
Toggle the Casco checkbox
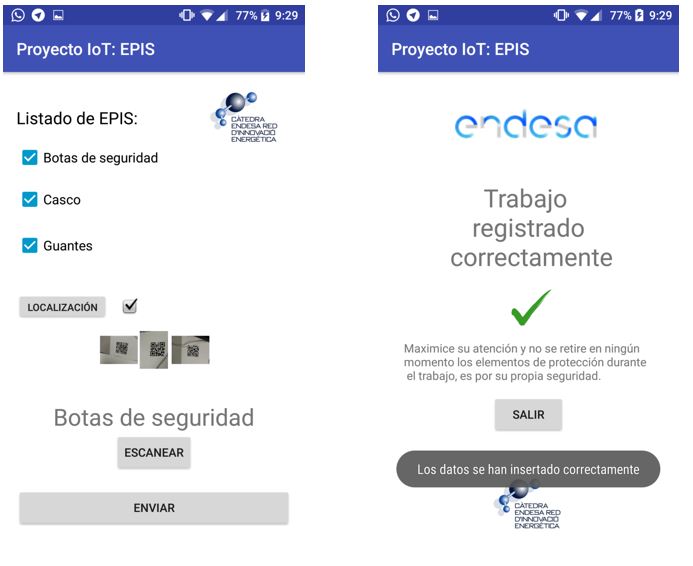click(x=30, y=200)
